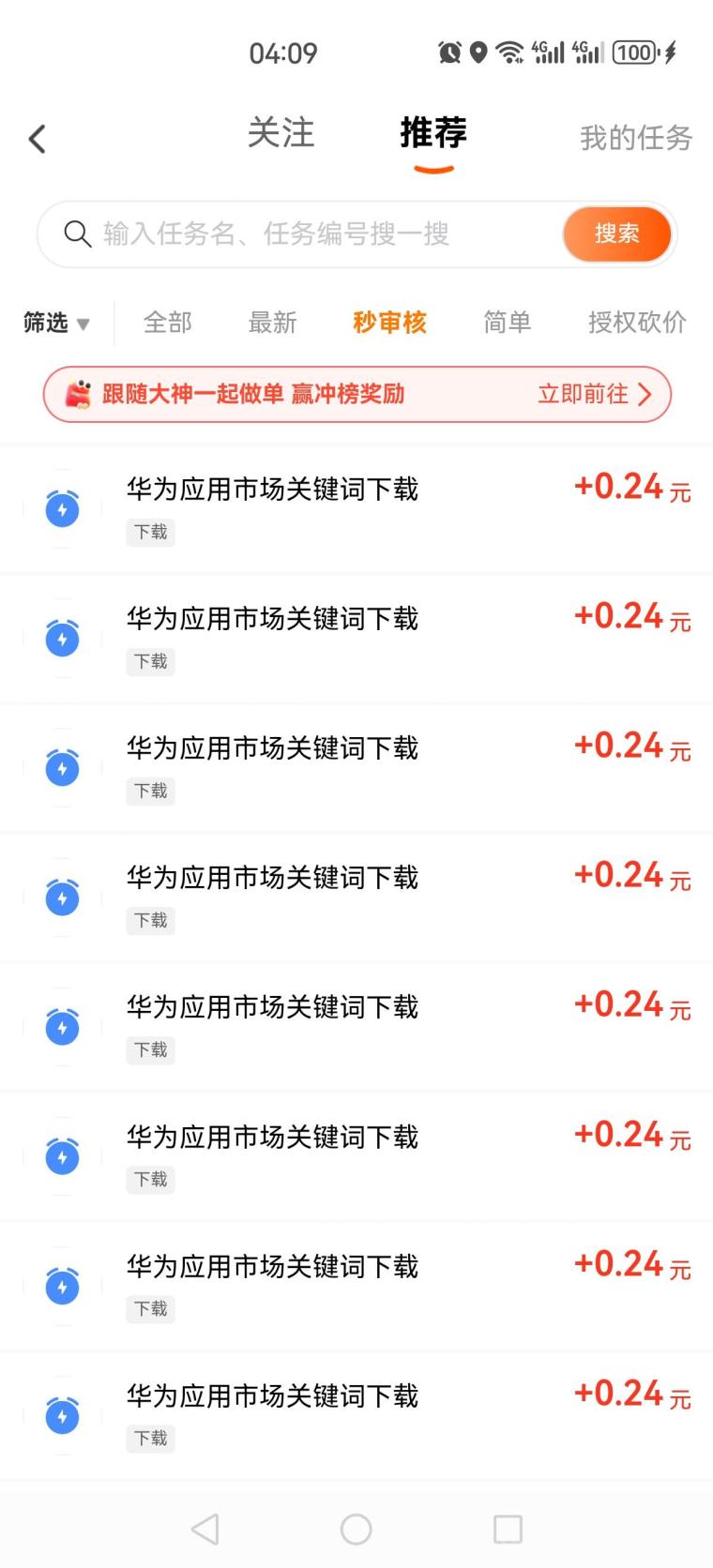Select the 秒审核 filter
The width and height of the screenshot is (713, 1568).
tap(389, 324)
